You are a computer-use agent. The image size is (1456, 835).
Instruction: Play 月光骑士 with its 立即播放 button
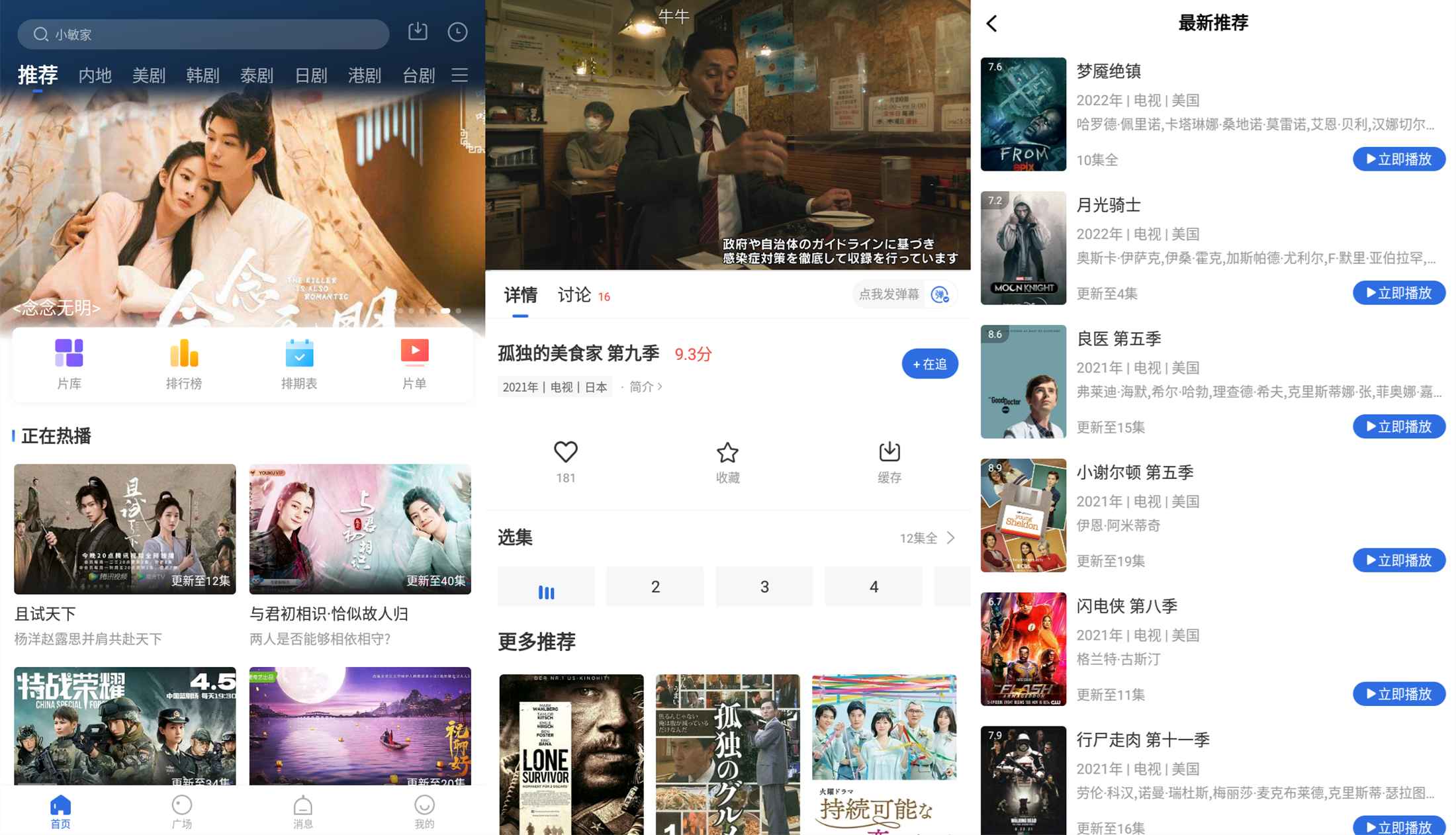click(1398, 293)
